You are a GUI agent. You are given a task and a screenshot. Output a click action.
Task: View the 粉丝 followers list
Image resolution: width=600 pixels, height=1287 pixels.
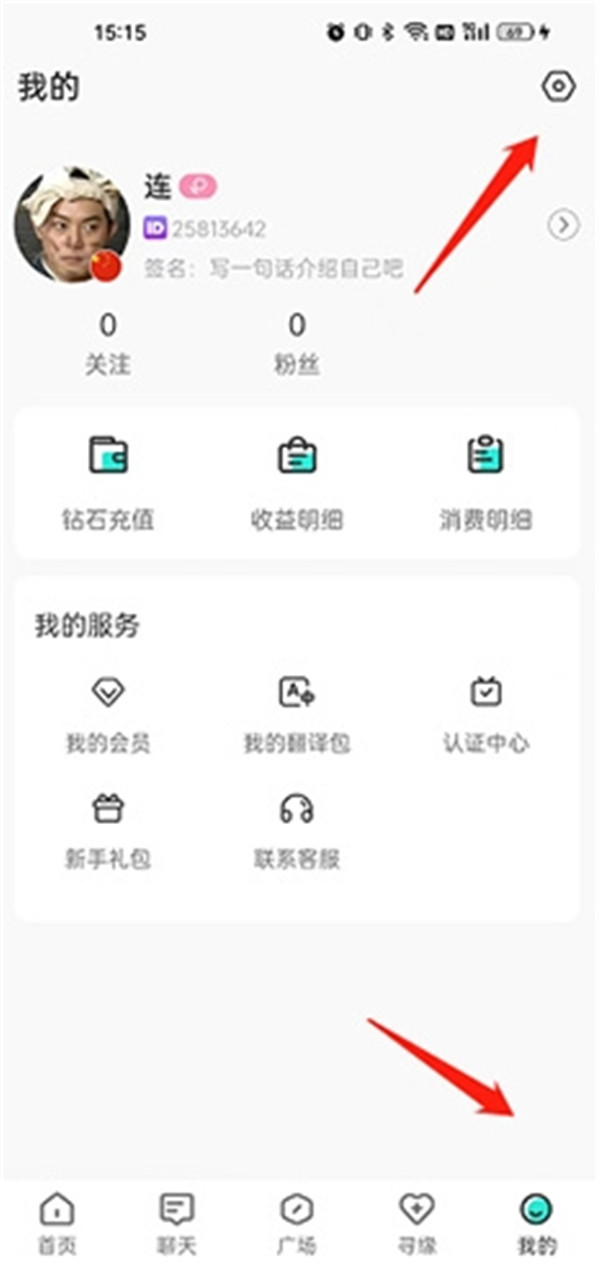coord(297,343)
